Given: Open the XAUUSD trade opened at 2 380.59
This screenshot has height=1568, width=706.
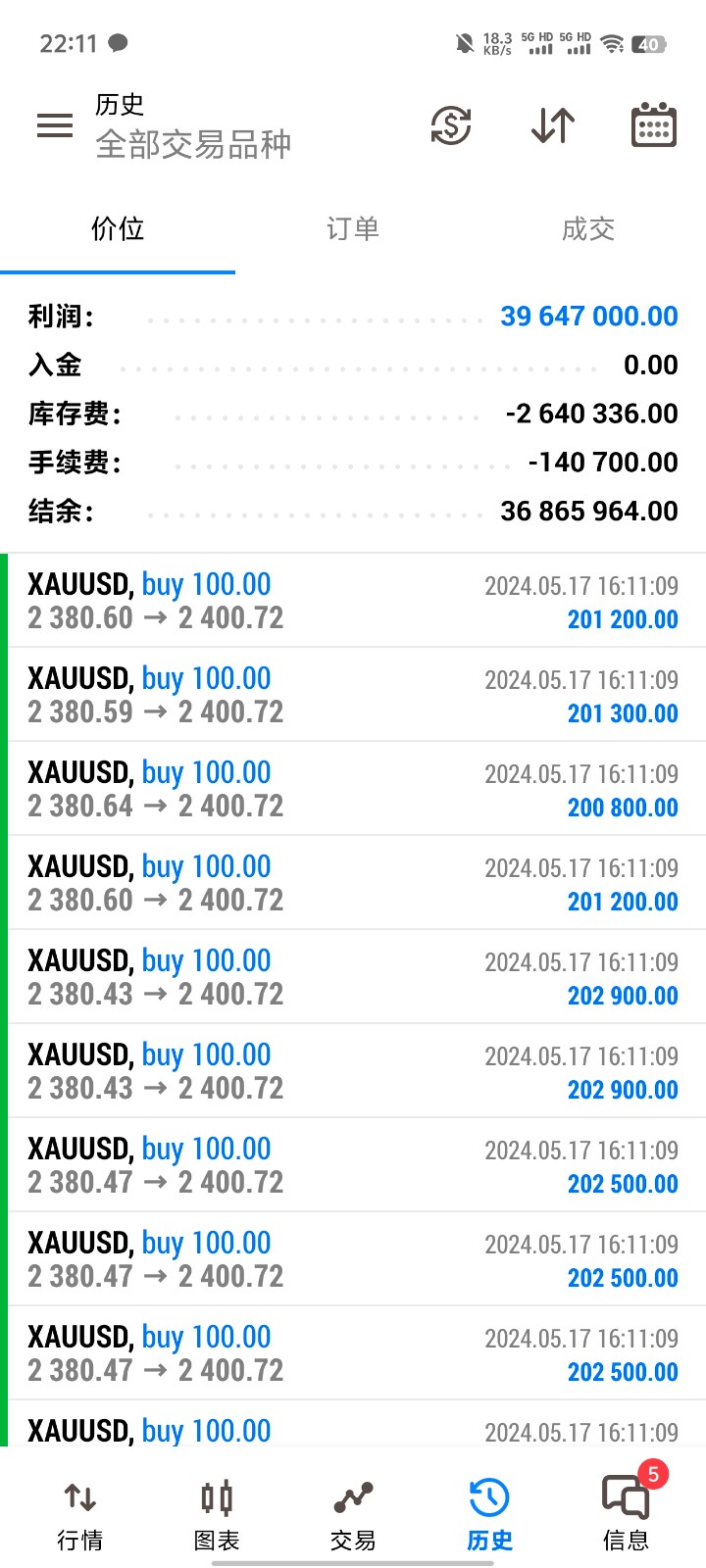Looking at the screenshot, I should click(x=353, y=694).
